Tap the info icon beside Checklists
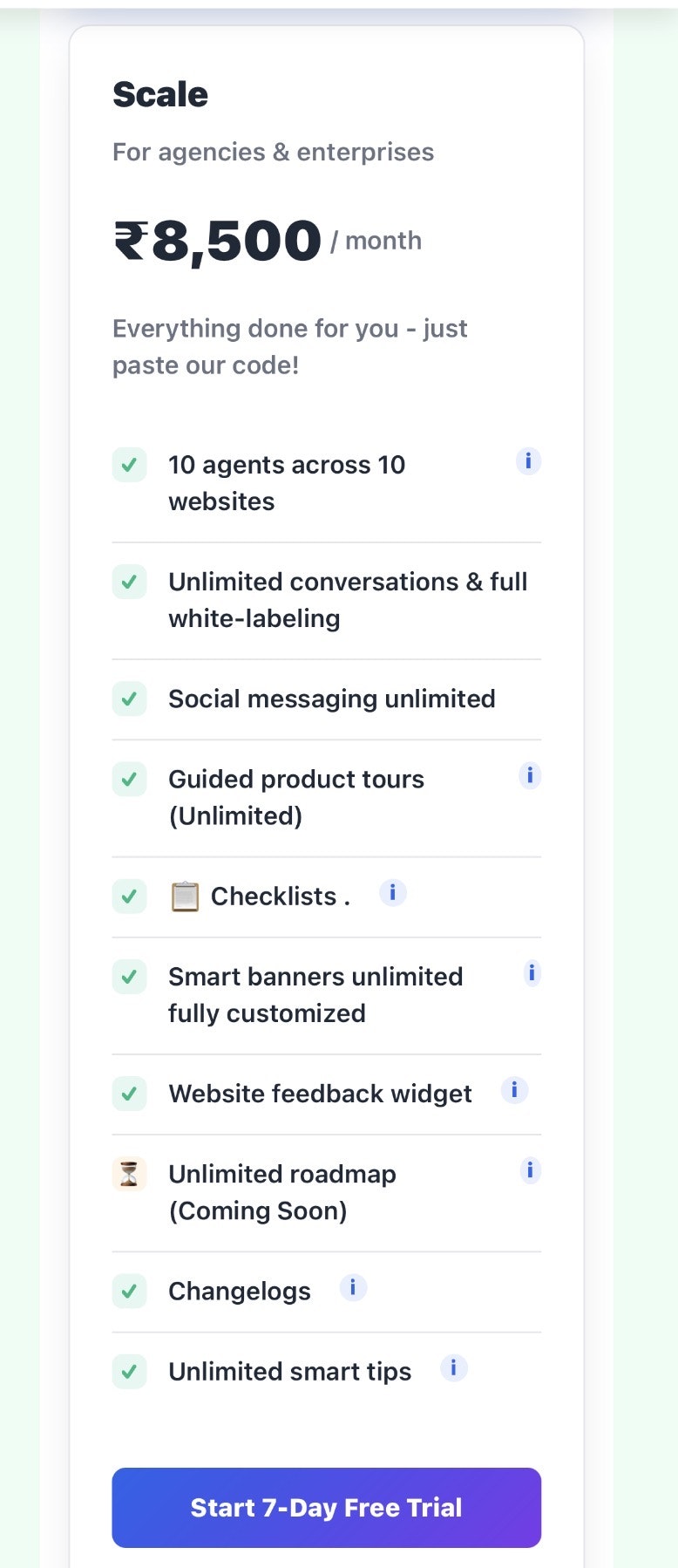The image size is (678, 1568). click(392, 892)
